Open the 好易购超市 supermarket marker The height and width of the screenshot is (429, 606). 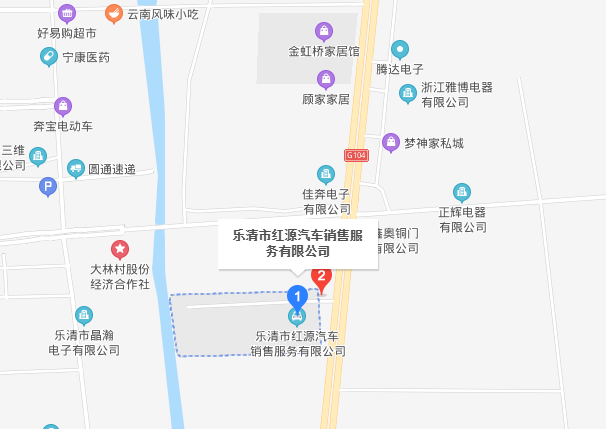(x=67, y=14)
